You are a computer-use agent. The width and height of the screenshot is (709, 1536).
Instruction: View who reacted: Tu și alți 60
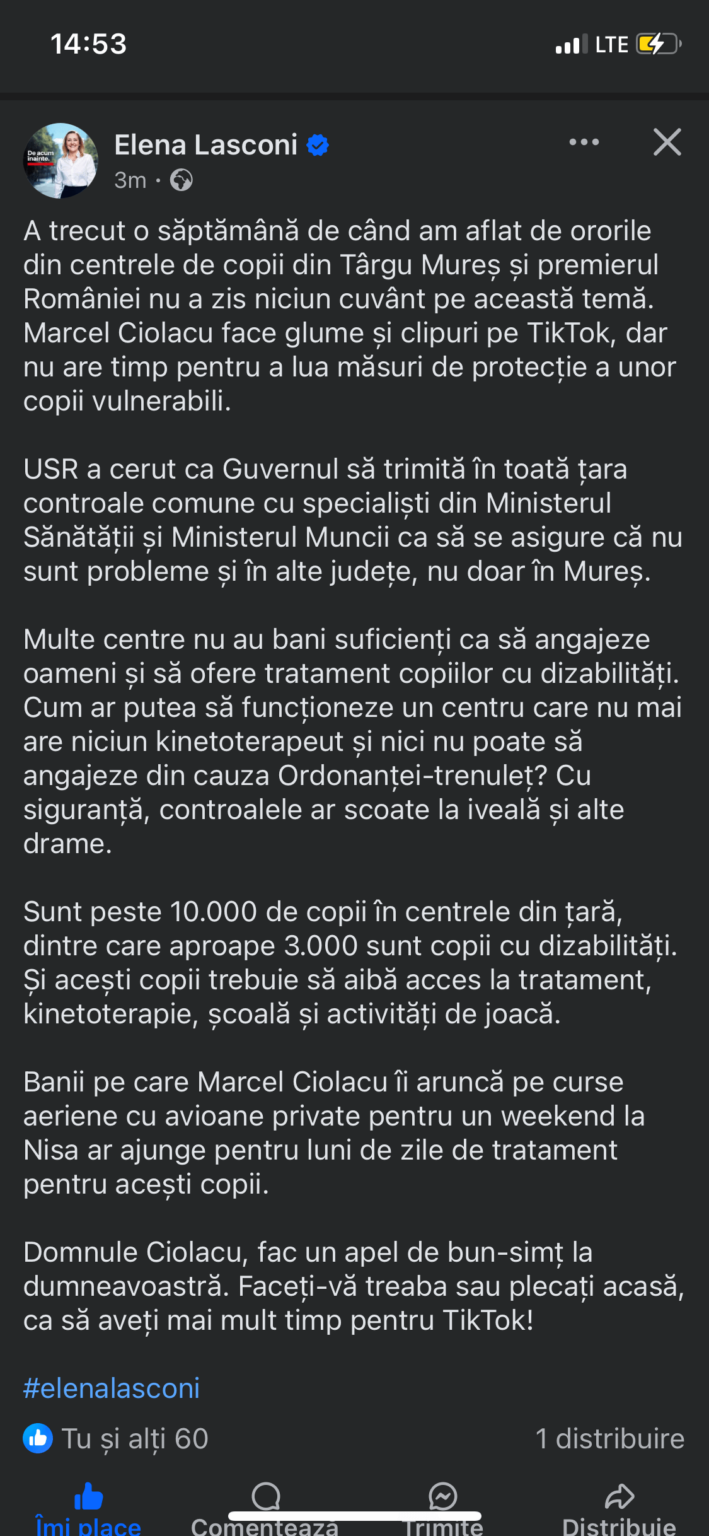coord(116,1439)
